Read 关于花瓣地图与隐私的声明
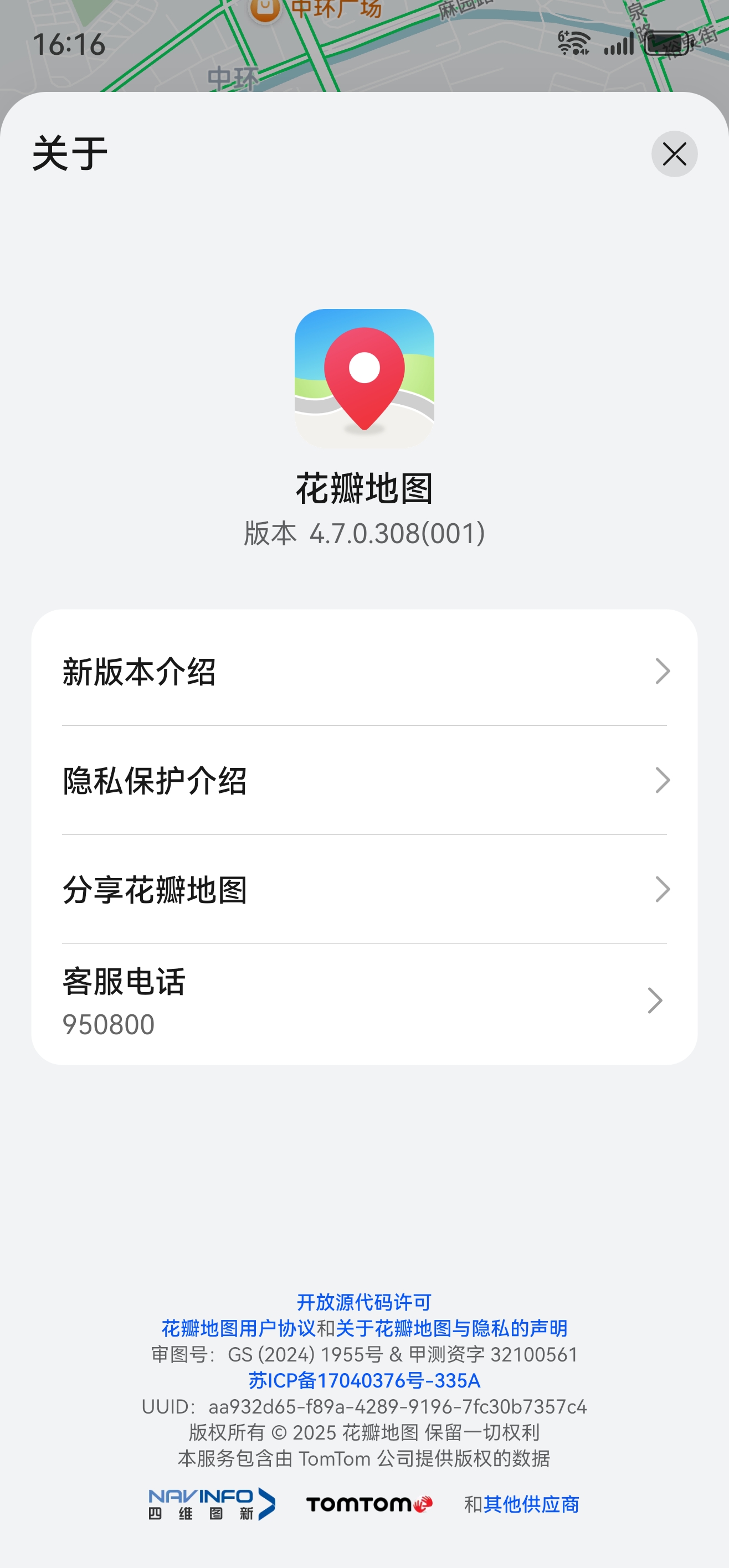This screenshot has width=729, height=1568. click(x=451, y=1328)
